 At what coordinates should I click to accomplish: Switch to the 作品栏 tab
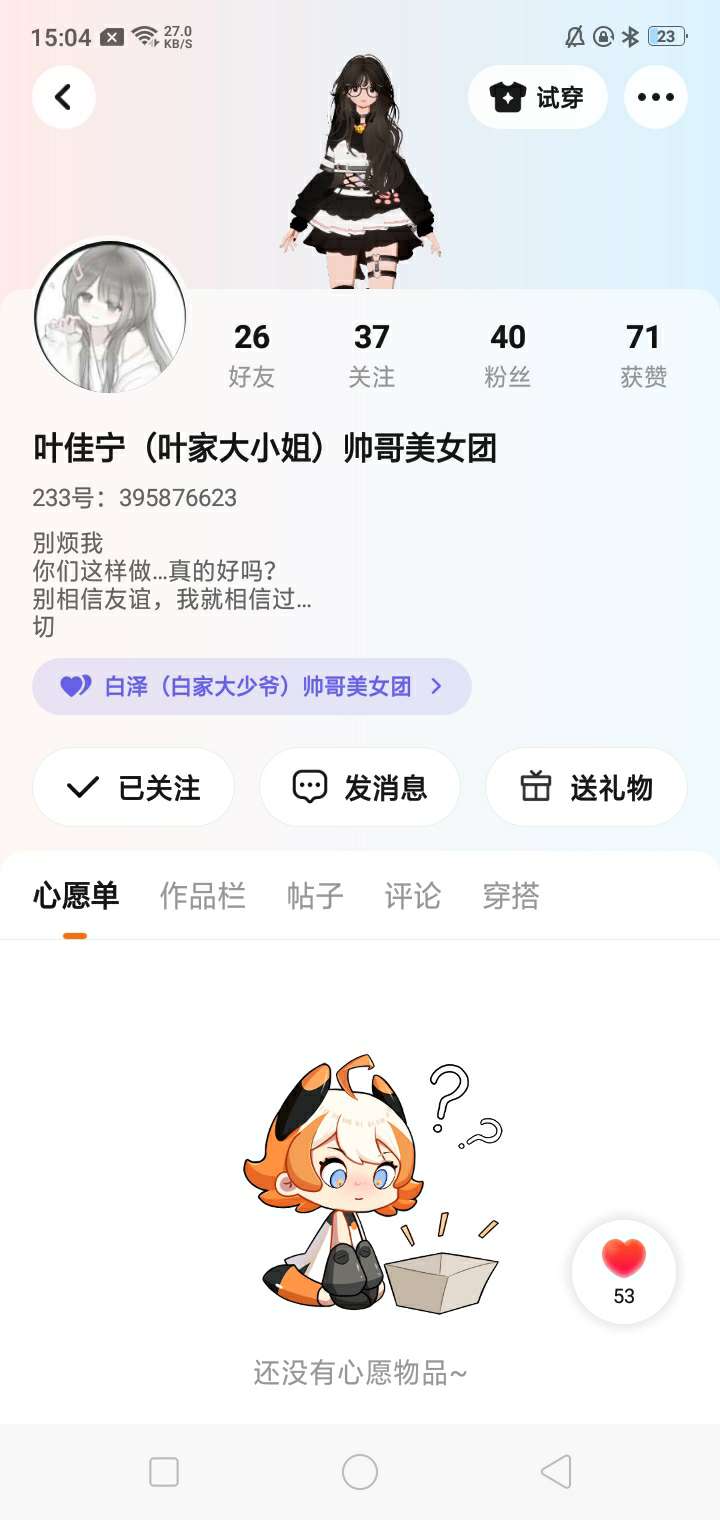click(x=202, y=895)
